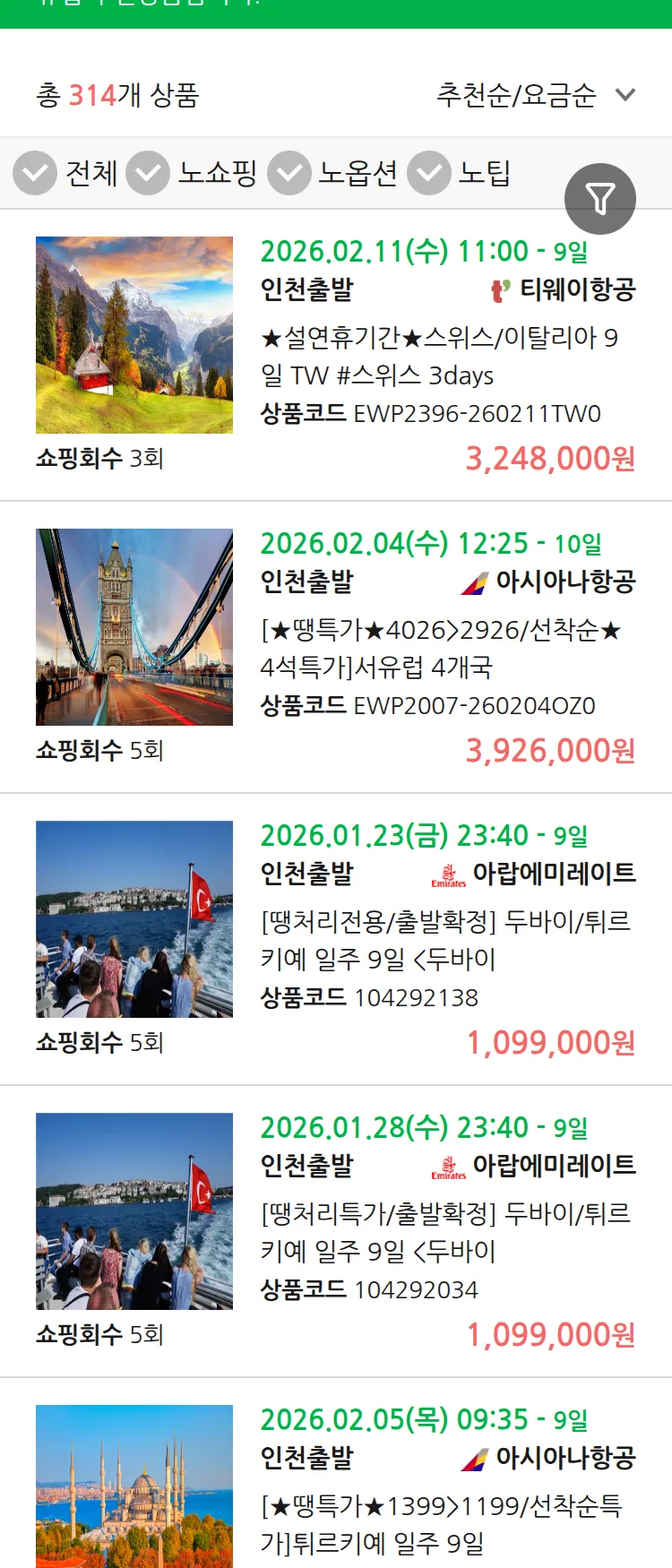This screenshot has height=1568, width=672.
Task: Open the filter funnel icon
Action: coord(601,198)
